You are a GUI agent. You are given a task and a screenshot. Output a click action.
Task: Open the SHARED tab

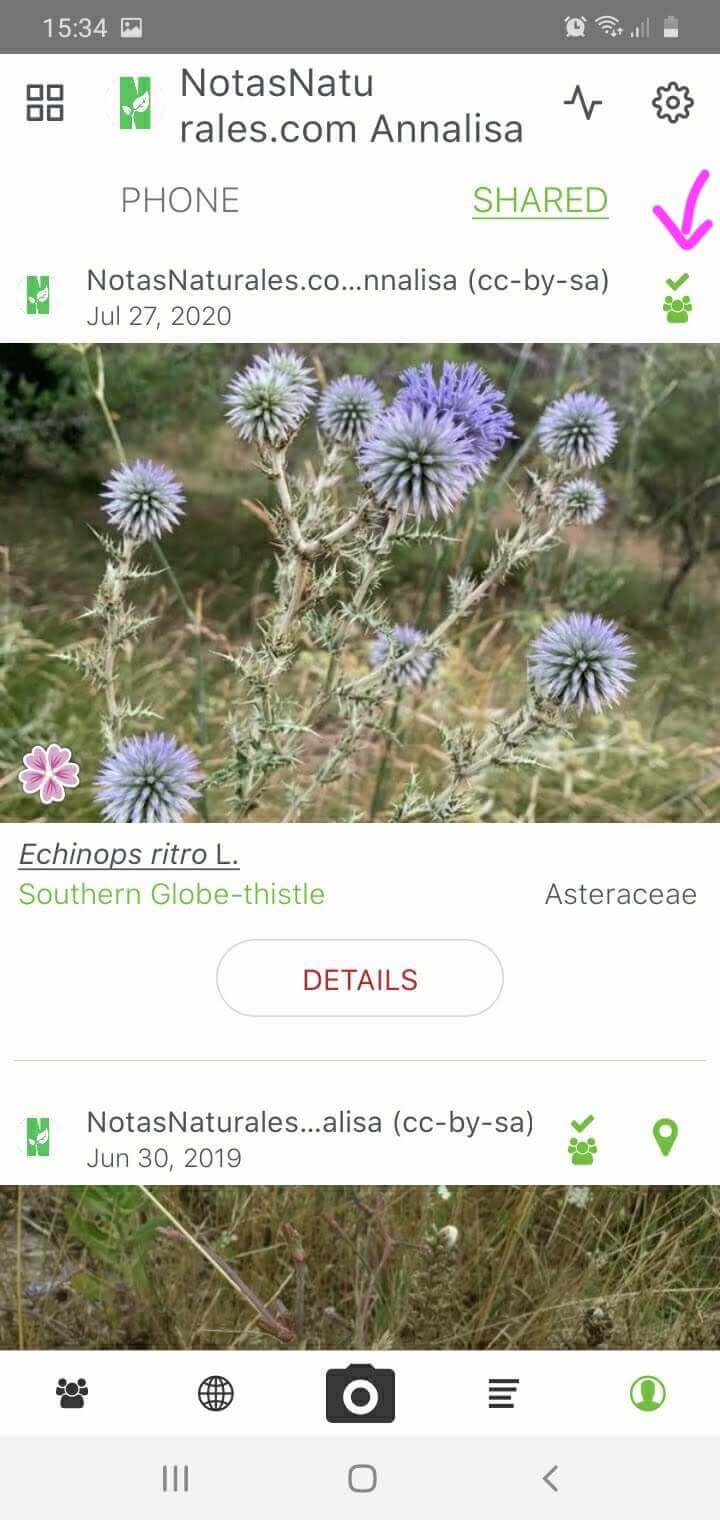[540, 199]
